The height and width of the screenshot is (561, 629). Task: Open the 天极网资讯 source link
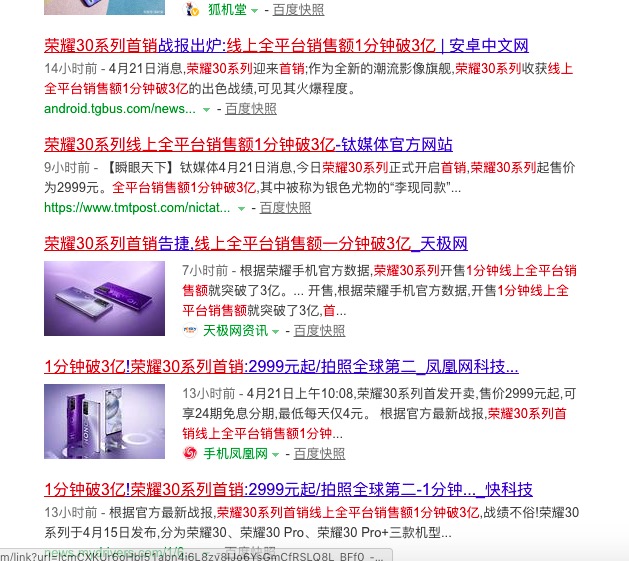235,330
